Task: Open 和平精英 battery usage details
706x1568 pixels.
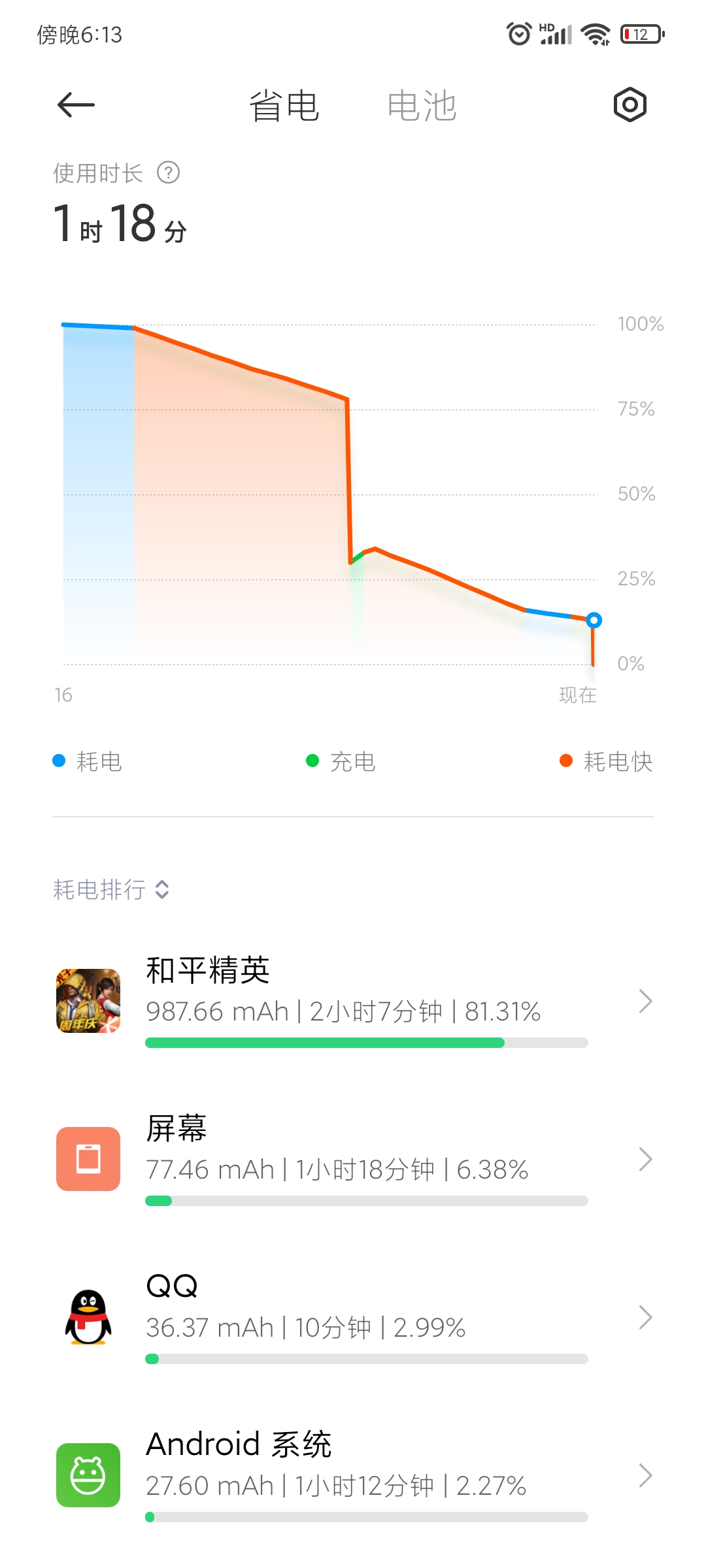Action: (353, 1001)
